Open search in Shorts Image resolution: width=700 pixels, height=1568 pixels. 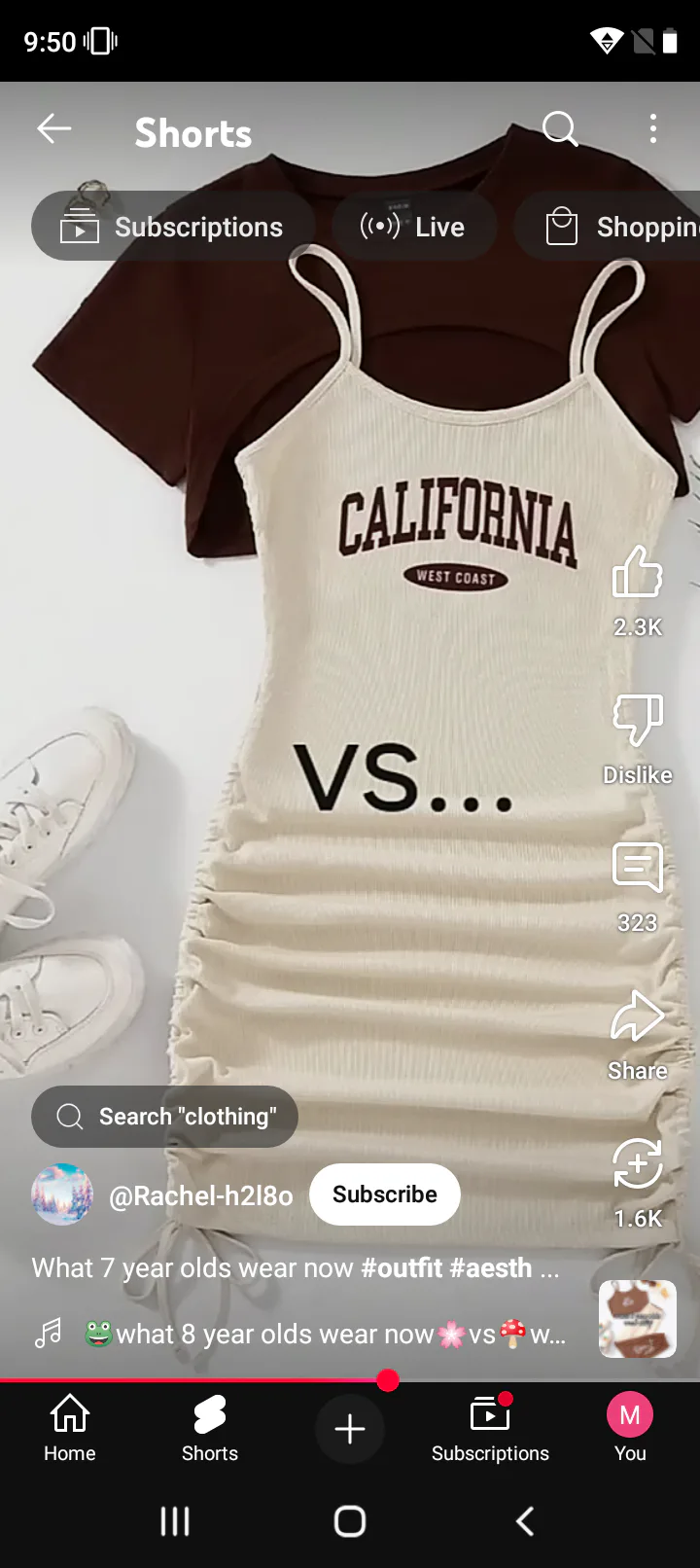click(x=560, y=128)
